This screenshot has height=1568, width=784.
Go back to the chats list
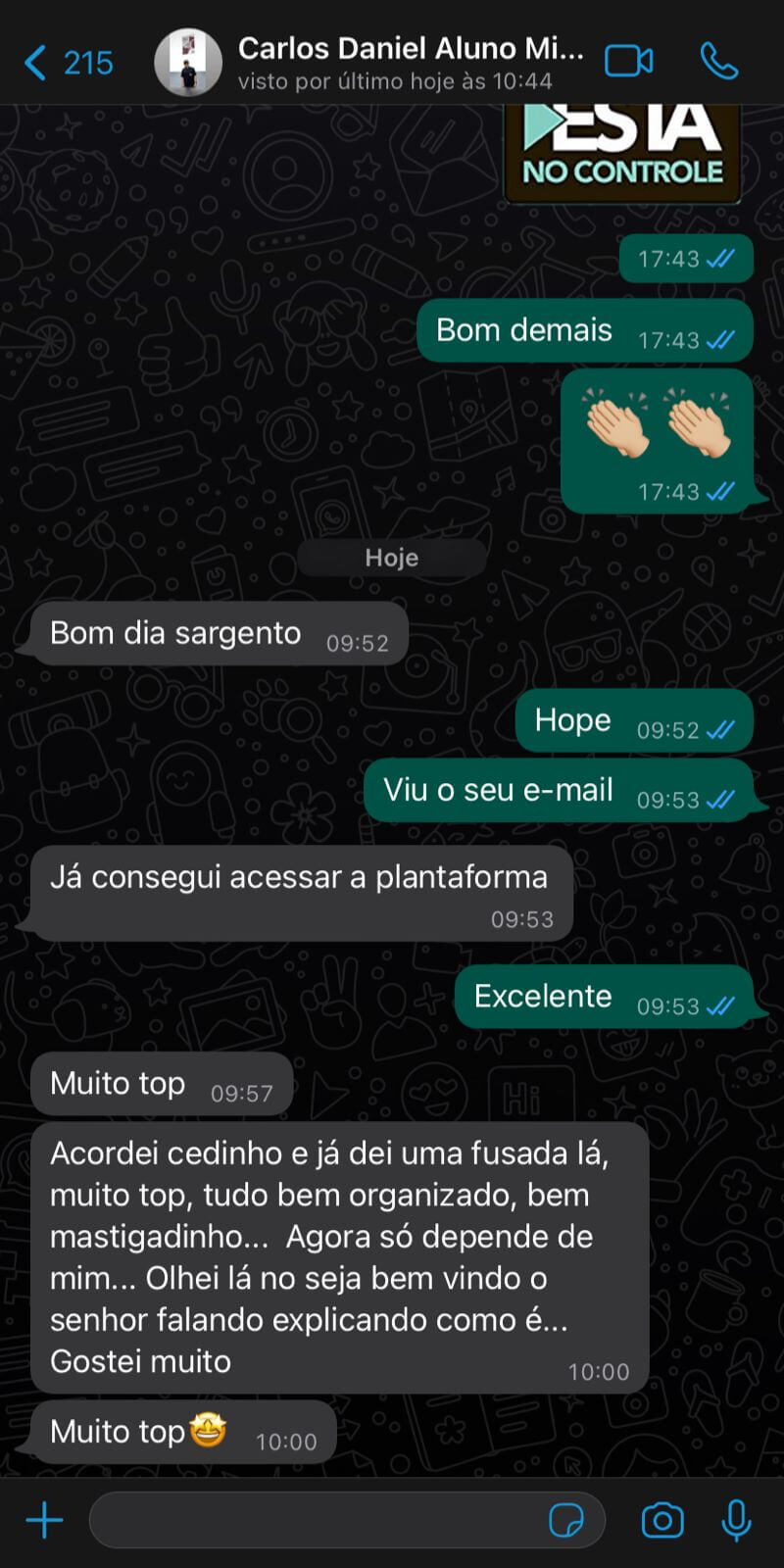(67, 63)
